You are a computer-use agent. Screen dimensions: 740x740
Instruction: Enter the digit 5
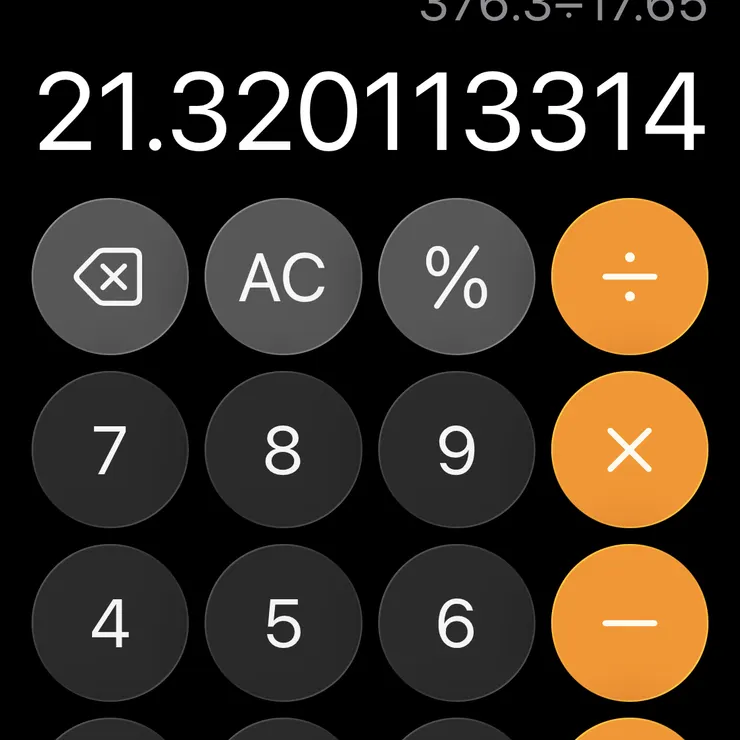pos(283,623)
